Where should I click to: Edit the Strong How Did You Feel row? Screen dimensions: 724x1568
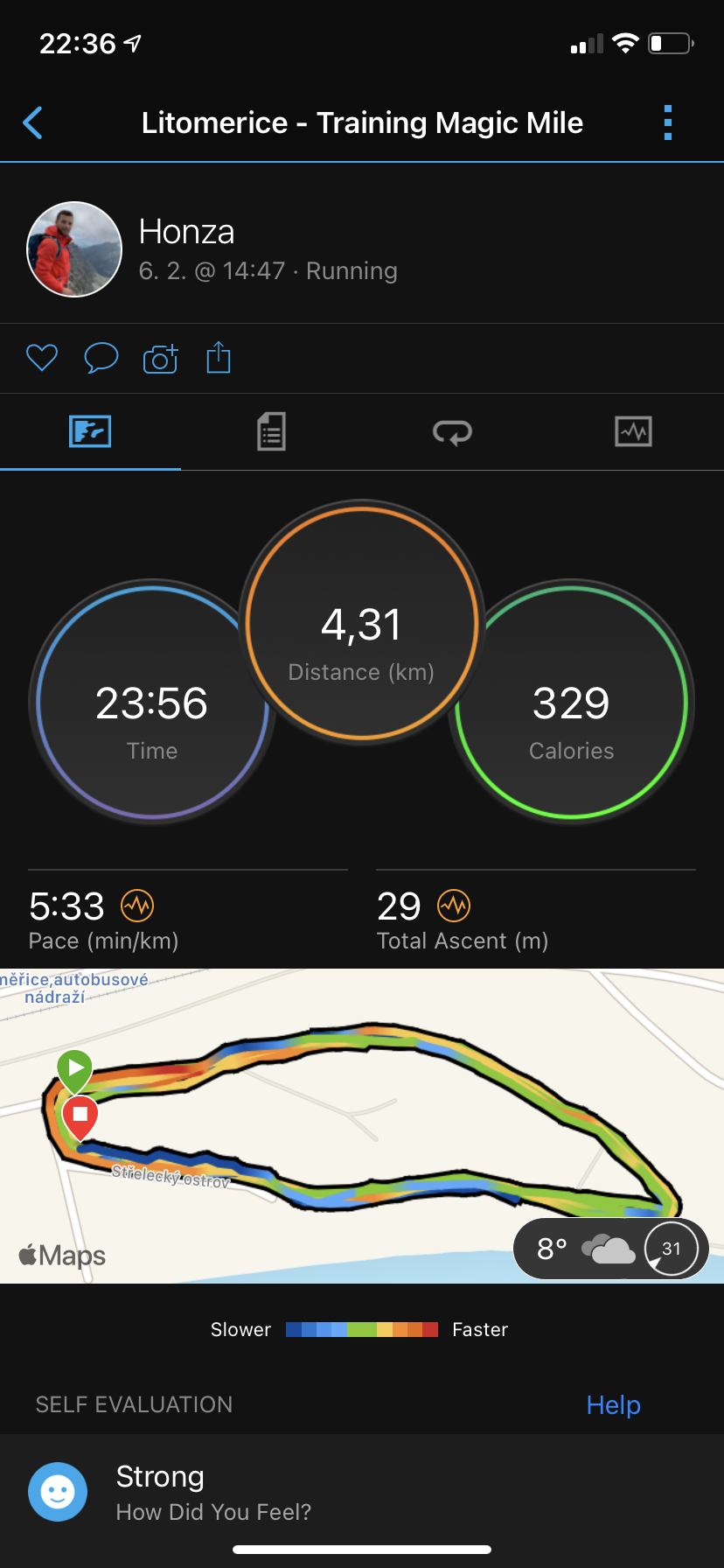[362, 1492]
